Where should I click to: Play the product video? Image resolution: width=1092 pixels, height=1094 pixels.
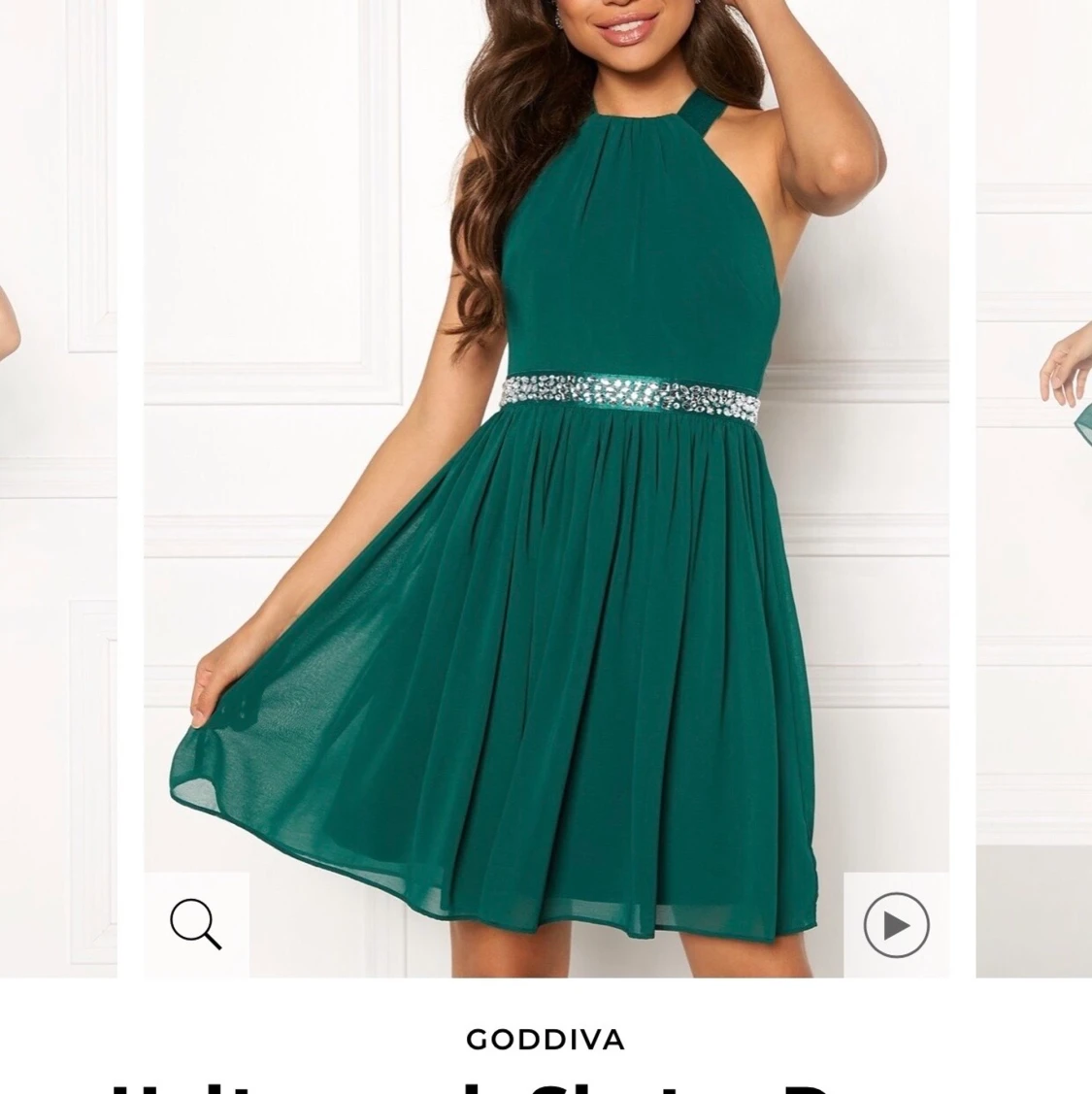click(x=896, y=925)
